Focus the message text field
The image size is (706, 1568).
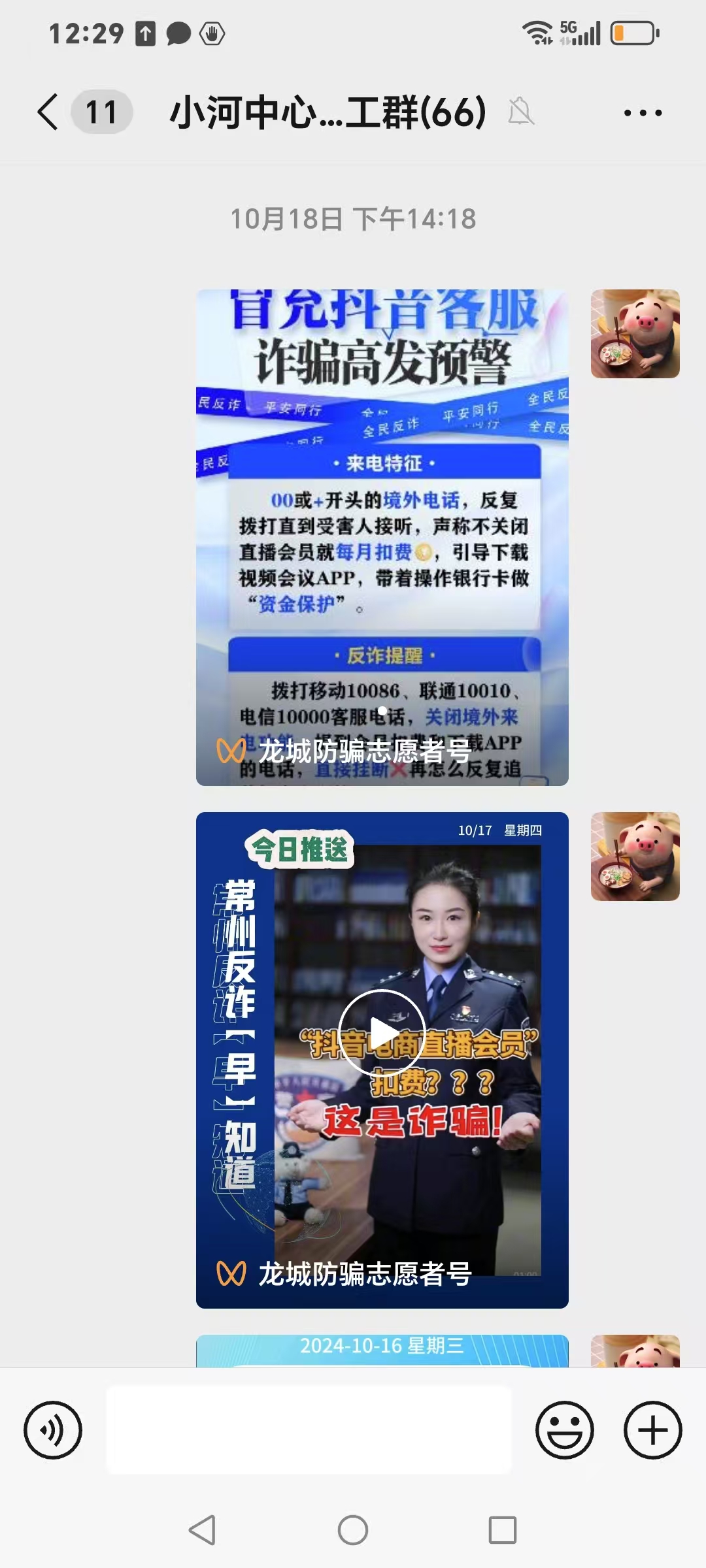pos(309,1429)
